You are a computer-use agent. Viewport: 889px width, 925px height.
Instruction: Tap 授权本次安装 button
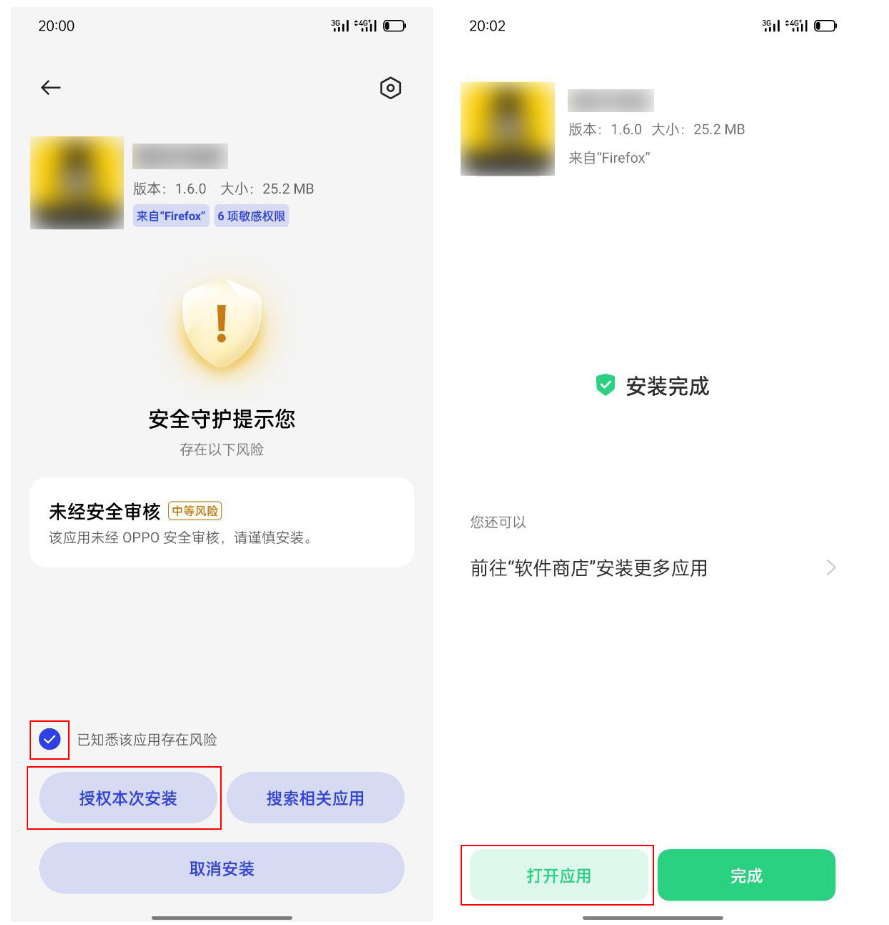point(128,798)
